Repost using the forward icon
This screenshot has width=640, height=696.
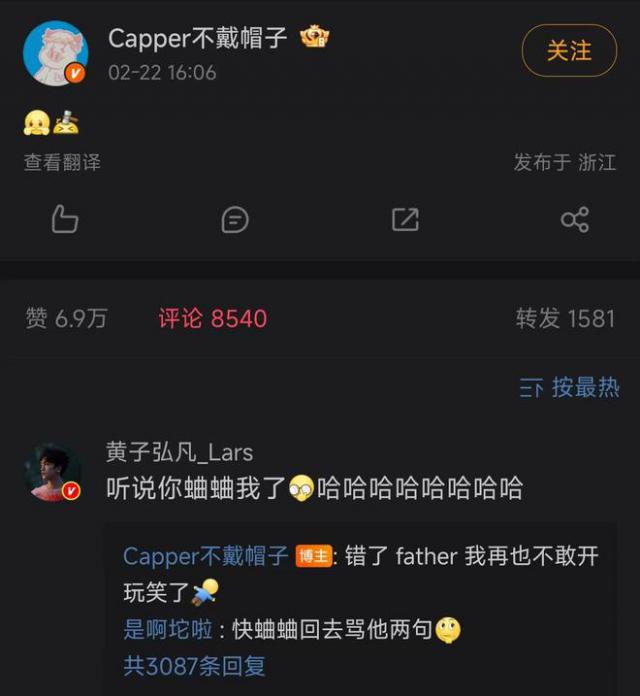pyautogui.click(x=405, y=219)
